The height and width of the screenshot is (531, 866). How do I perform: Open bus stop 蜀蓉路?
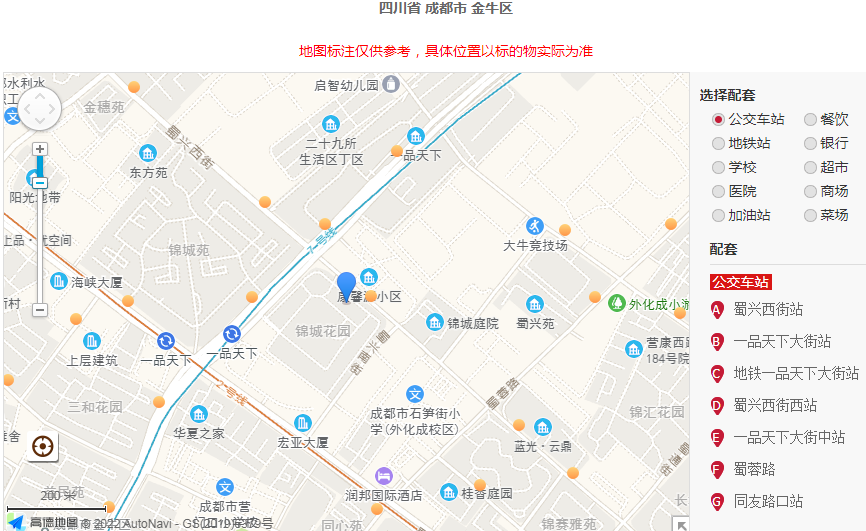pyautogui.click(x=754, y=469)
